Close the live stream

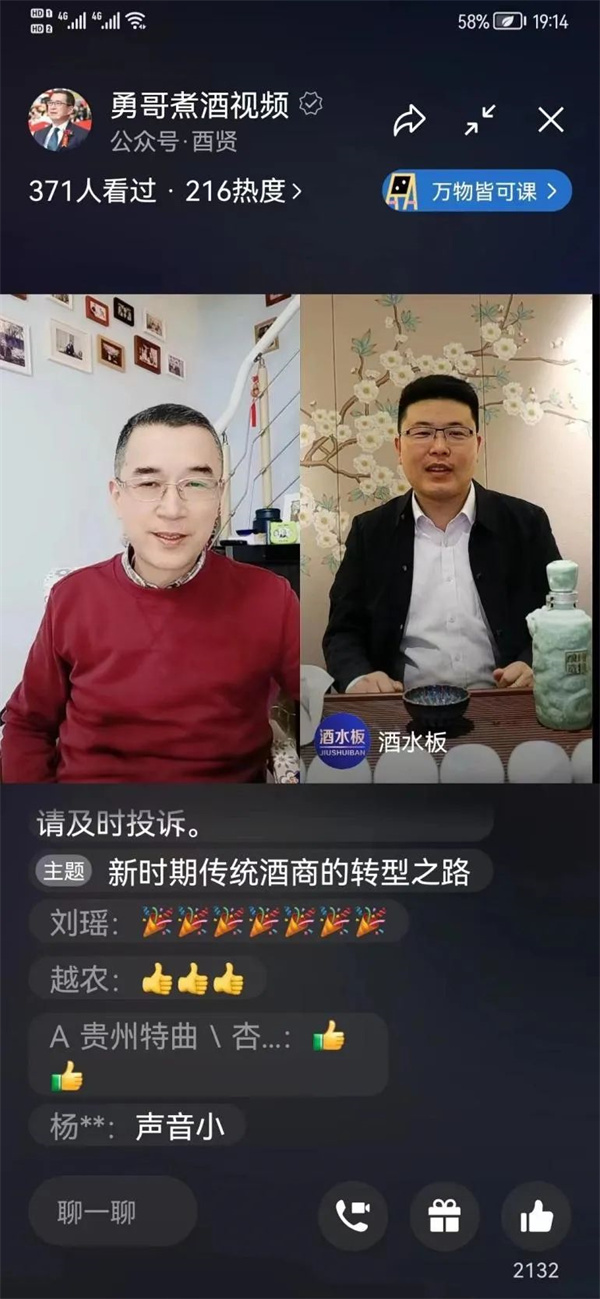point(551,121)
